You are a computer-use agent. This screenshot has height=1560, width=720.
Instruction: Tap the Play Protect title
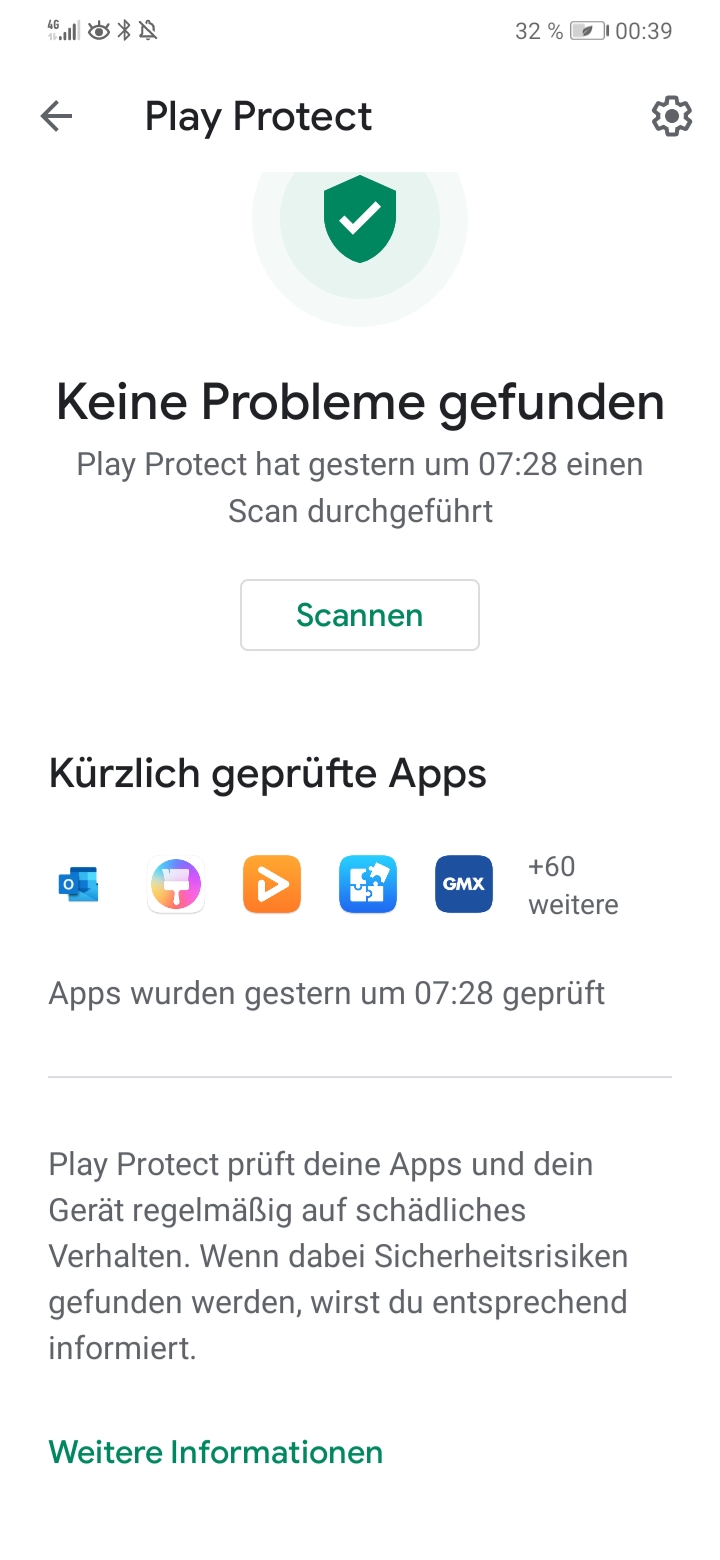(258, 116)
